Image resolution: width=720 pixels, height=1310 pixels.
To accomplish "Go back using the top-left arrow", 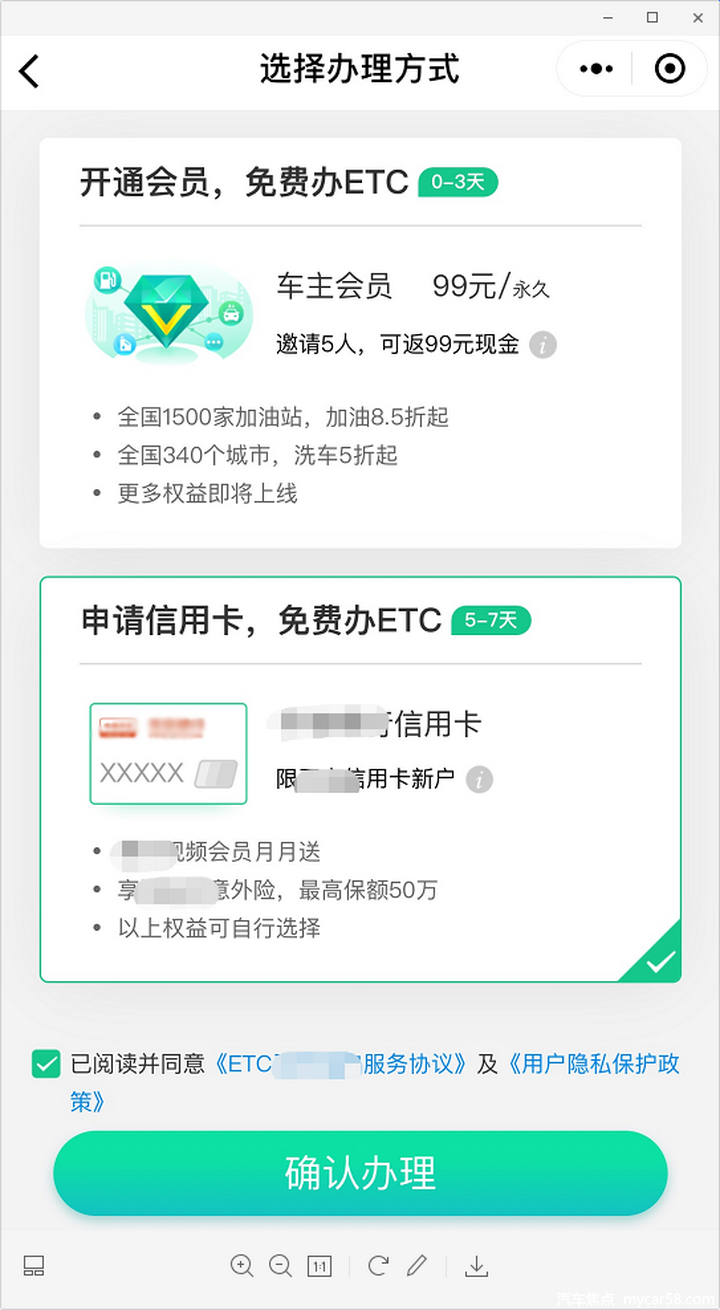I will [30, 70].
